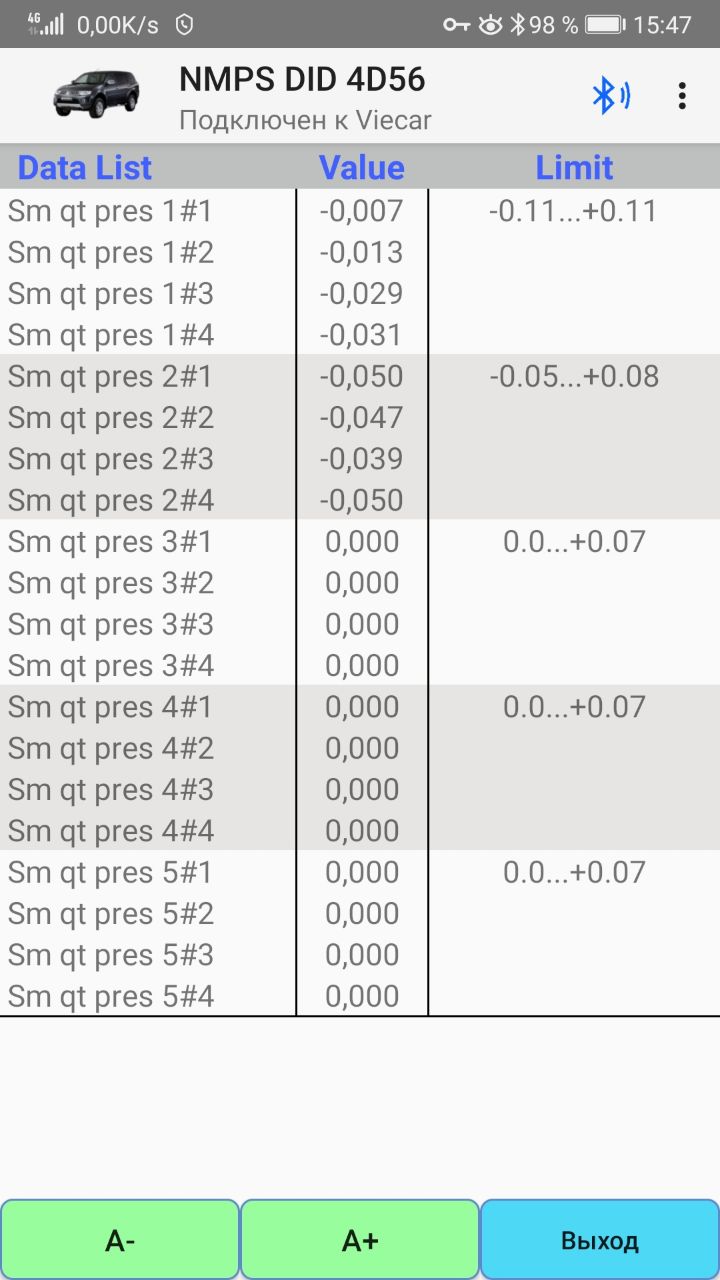Exit via the Выход button
The image size is (720, 1280).
[x=600, y=1240]
